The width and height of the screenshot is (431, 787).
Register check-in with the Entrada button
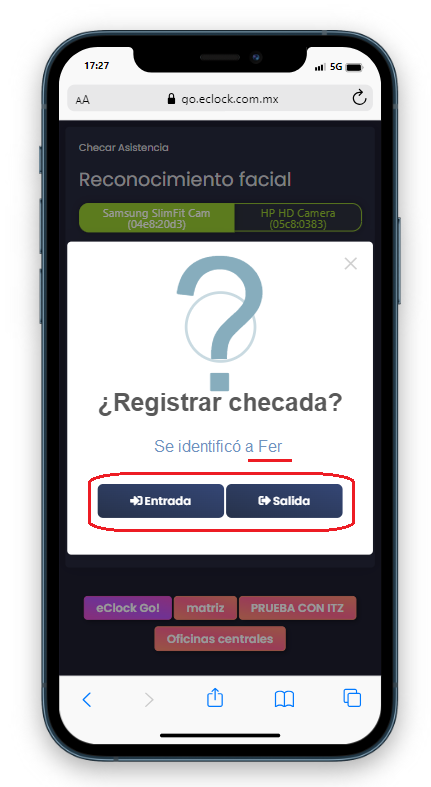(x=161, y=500)
